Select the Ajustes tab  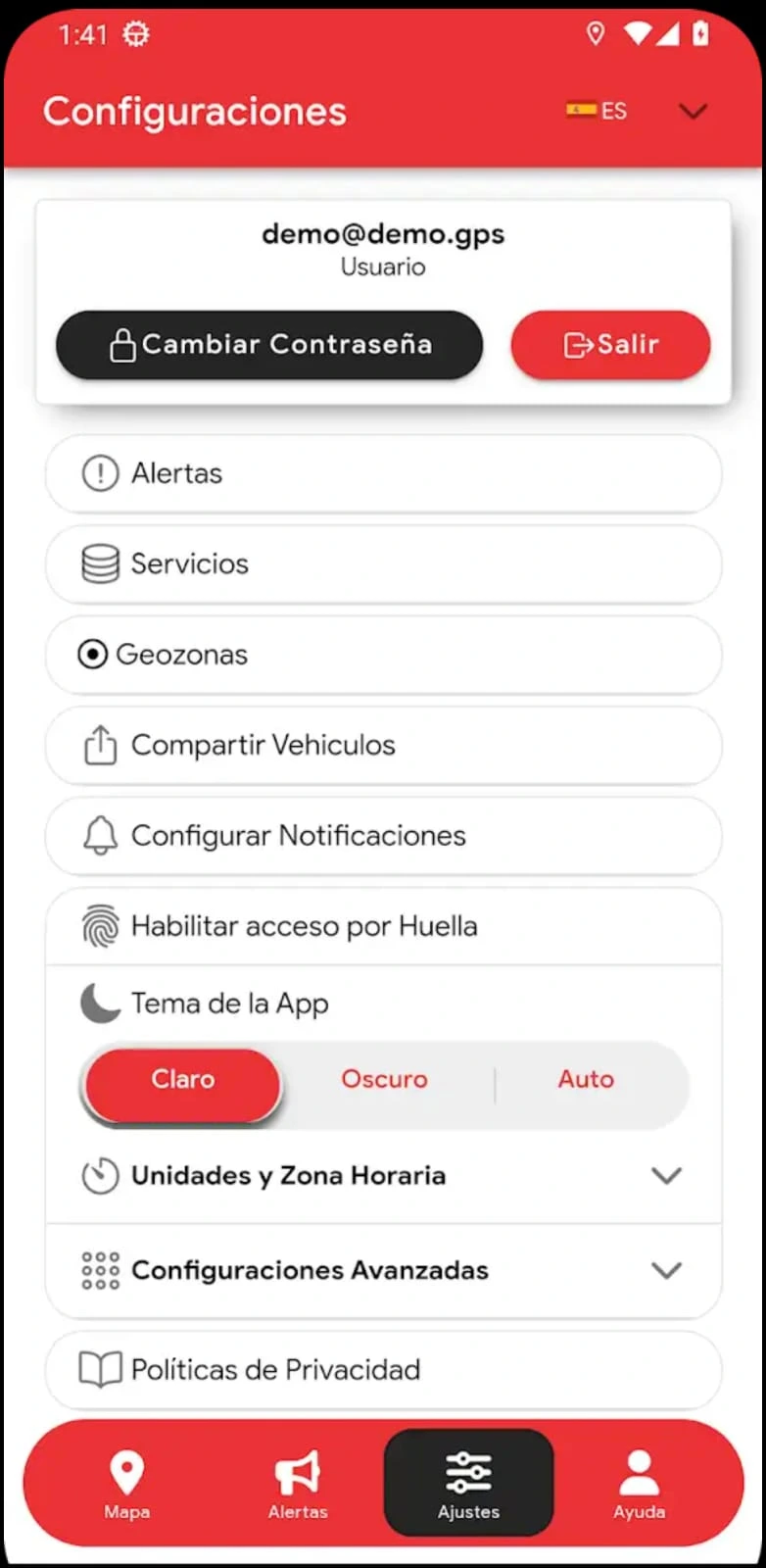pyautogui.click(x=468, y=1484)
